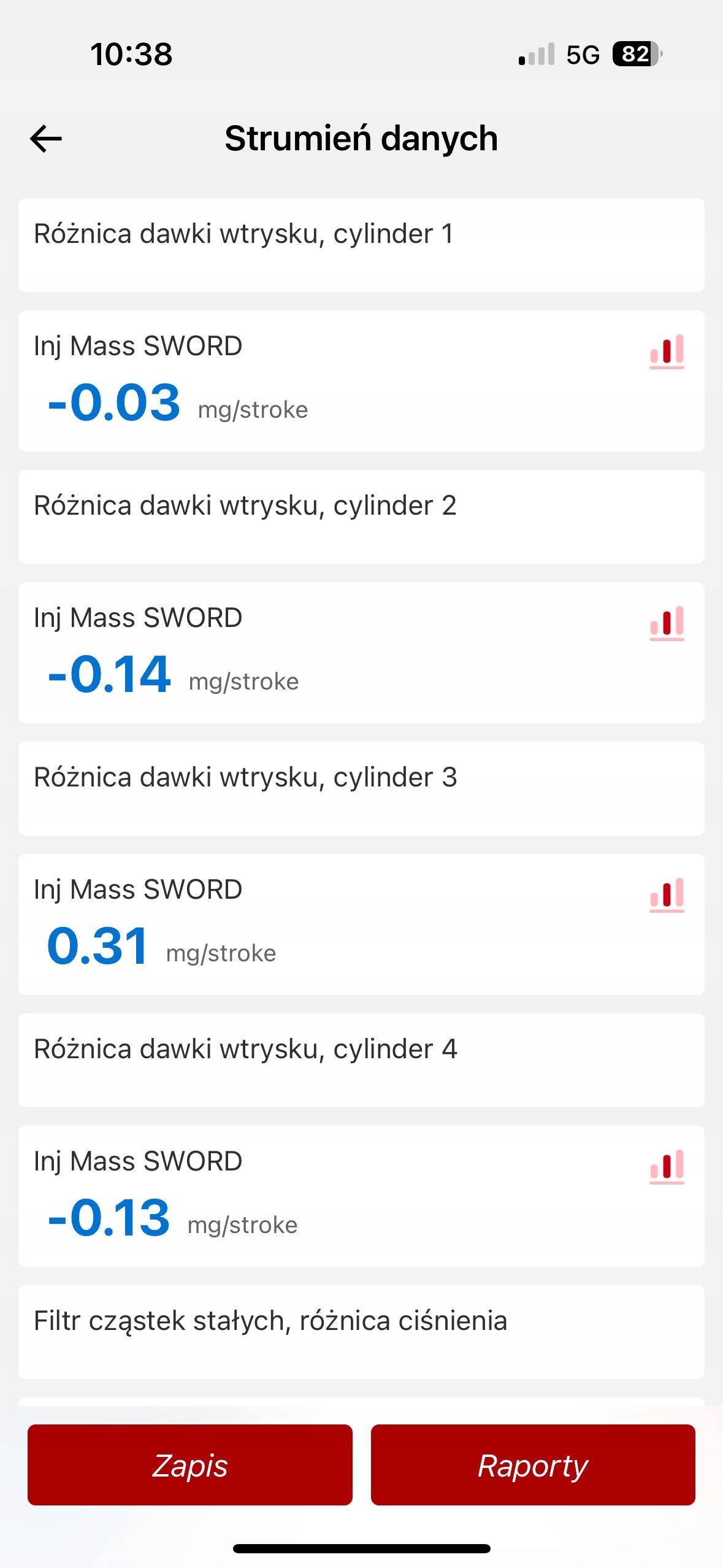This screenshot has height=1568, width=723.
Task: Open chart for the -0.14 mg/stroke reading
Action: coord(667,623)
